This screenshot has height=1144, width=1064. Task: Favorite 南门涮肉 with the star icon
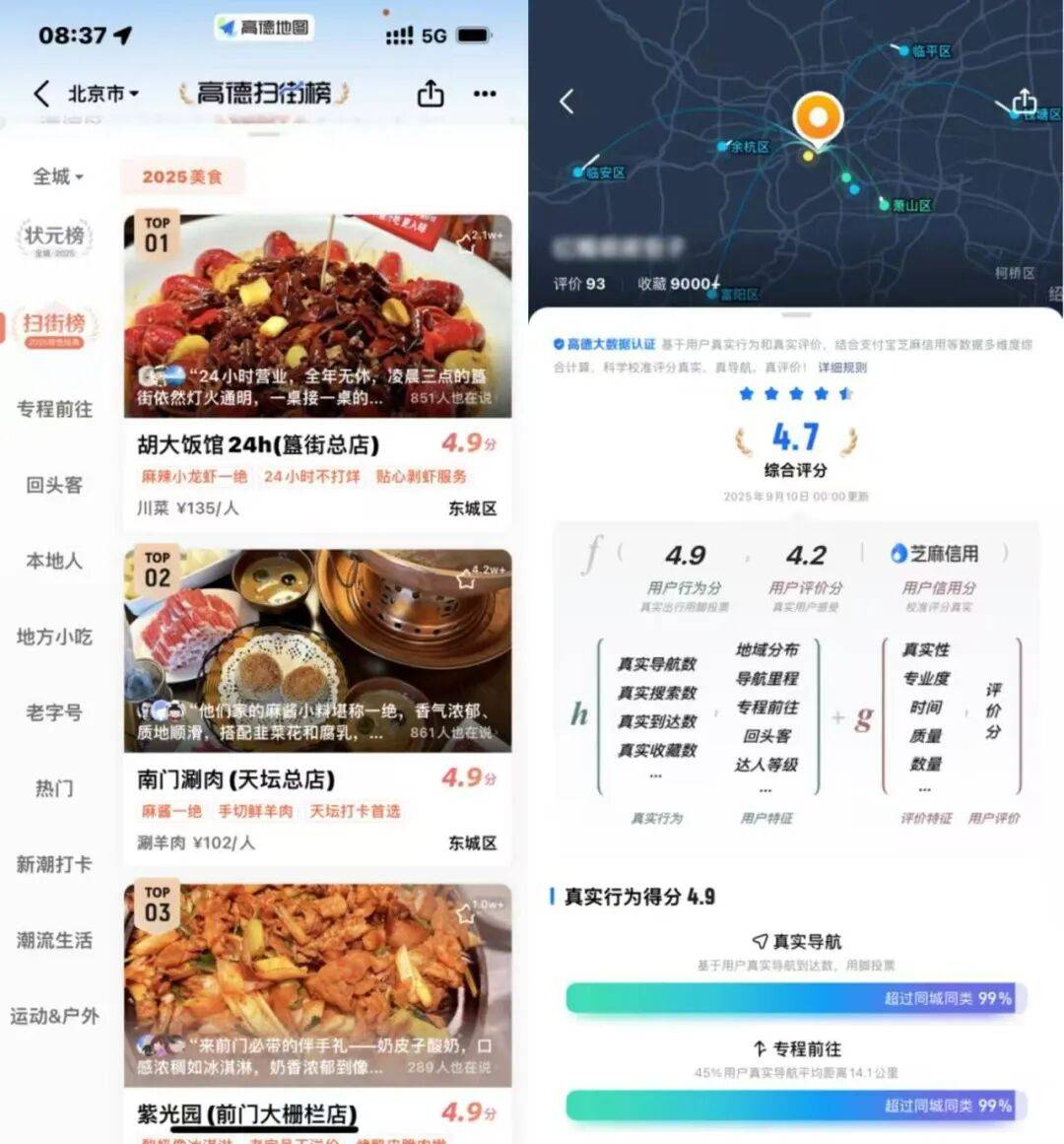[x=466, y=579]
